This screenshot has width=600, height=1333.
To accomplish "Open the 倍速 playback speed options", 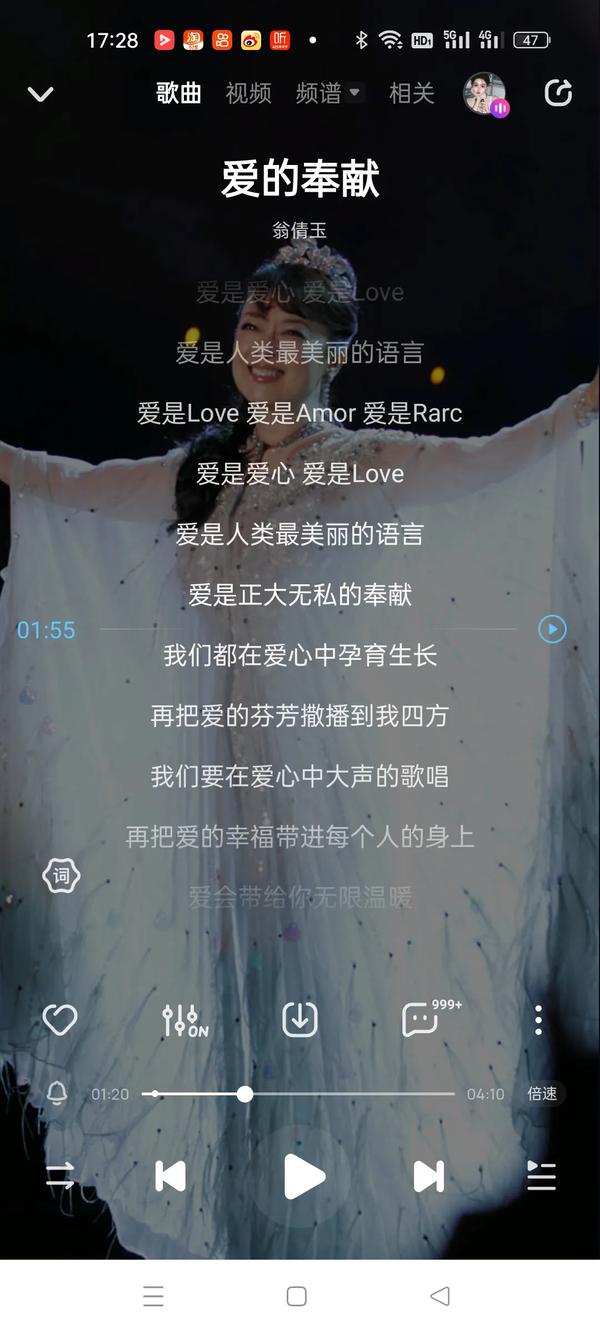I will pos(542,1094).
